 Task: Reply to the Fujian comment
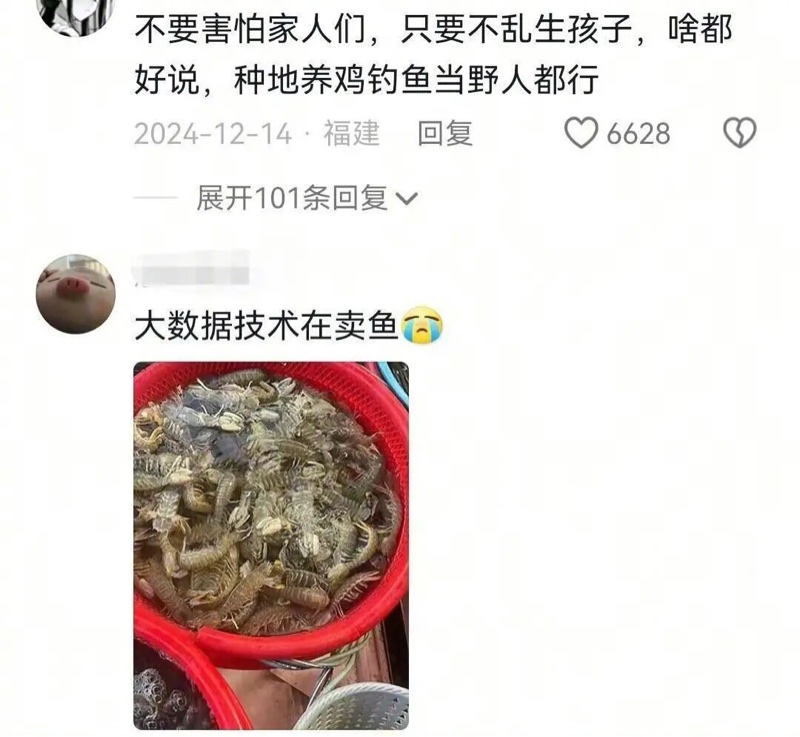pyautogui.click(x=445, y=133)
